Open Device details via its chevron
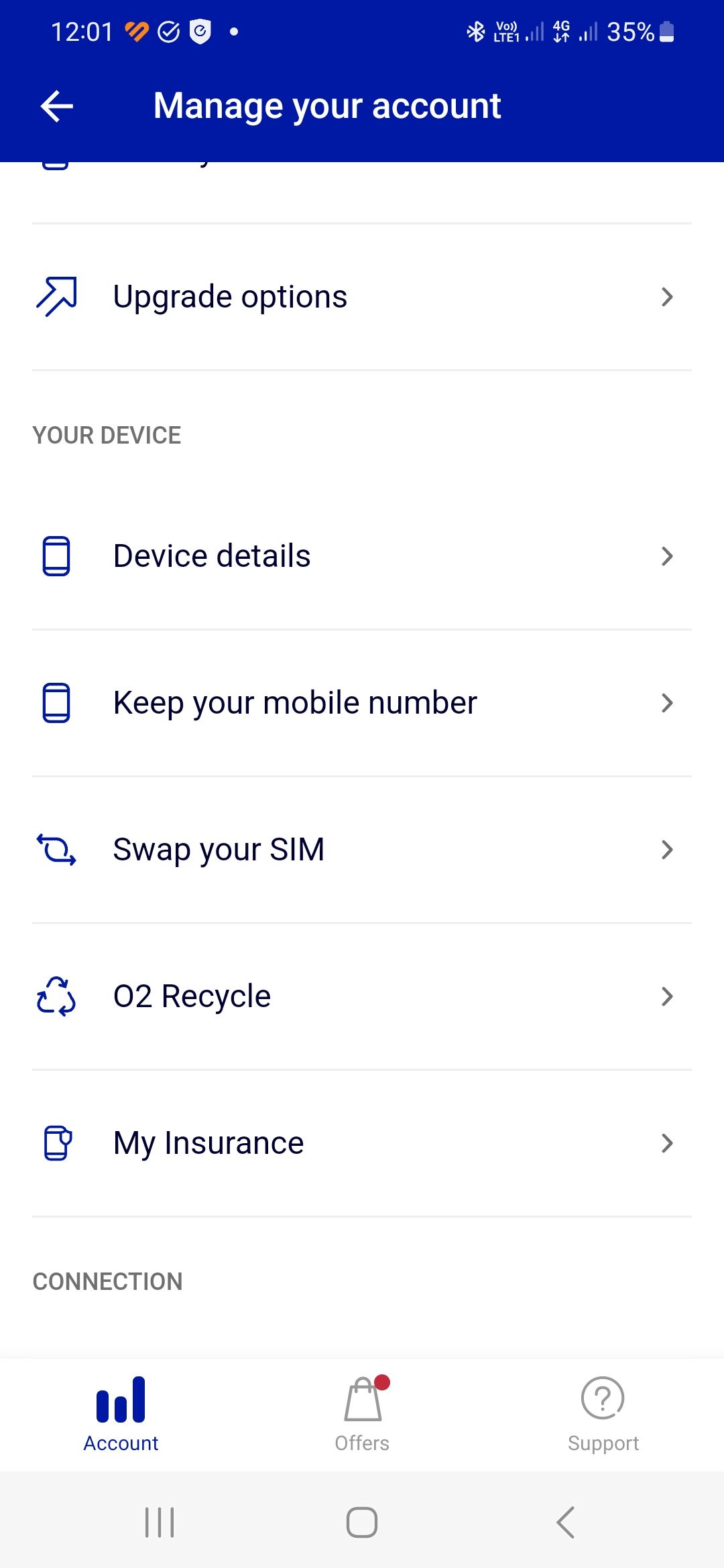This screenshot has height=1568, width=724. click(x=666, y=556)
